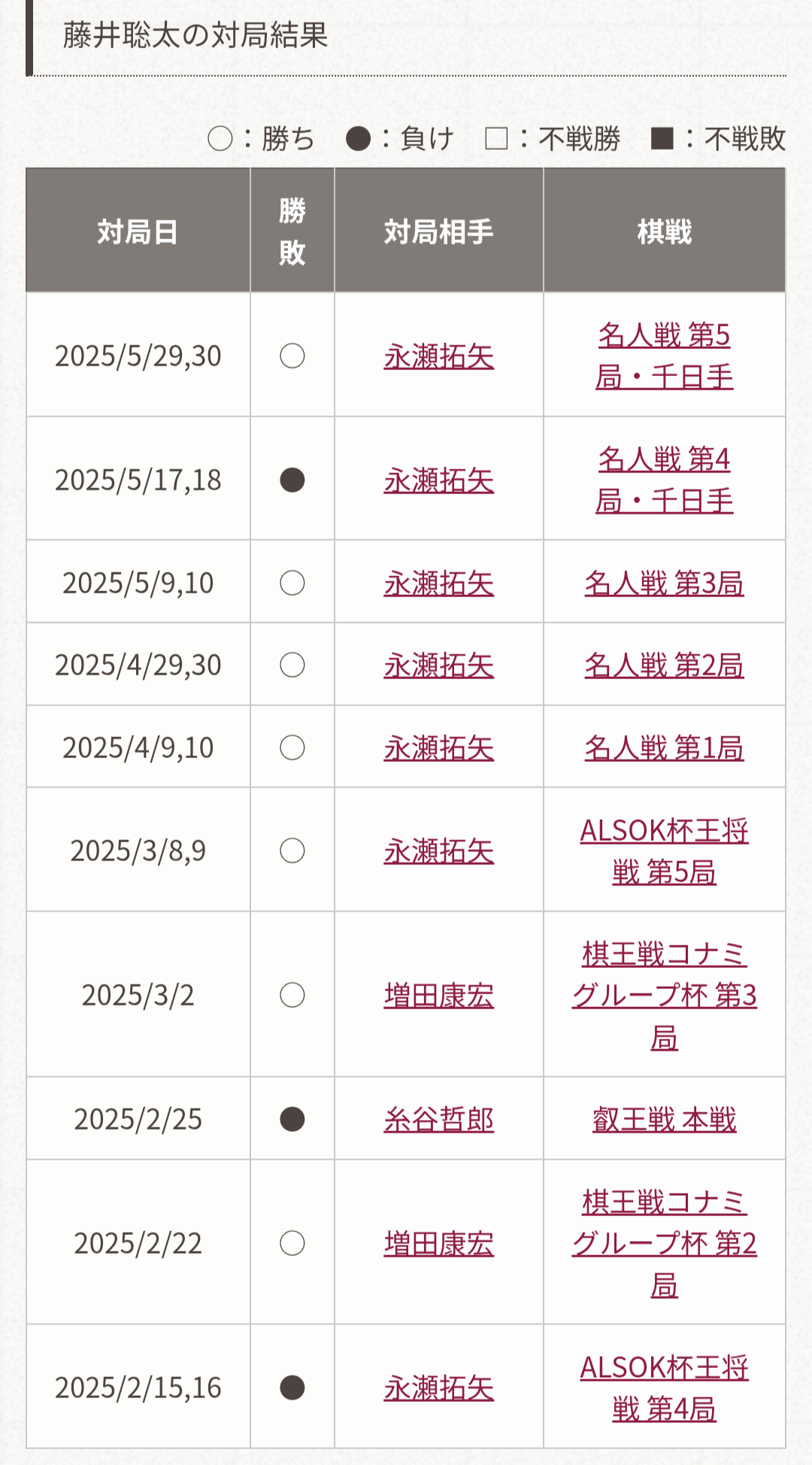Open 永瀬拓矢 link in the 2025/5/29,30 row
The height and width of the screenshot is (1465, 812).
pos(439,356)
